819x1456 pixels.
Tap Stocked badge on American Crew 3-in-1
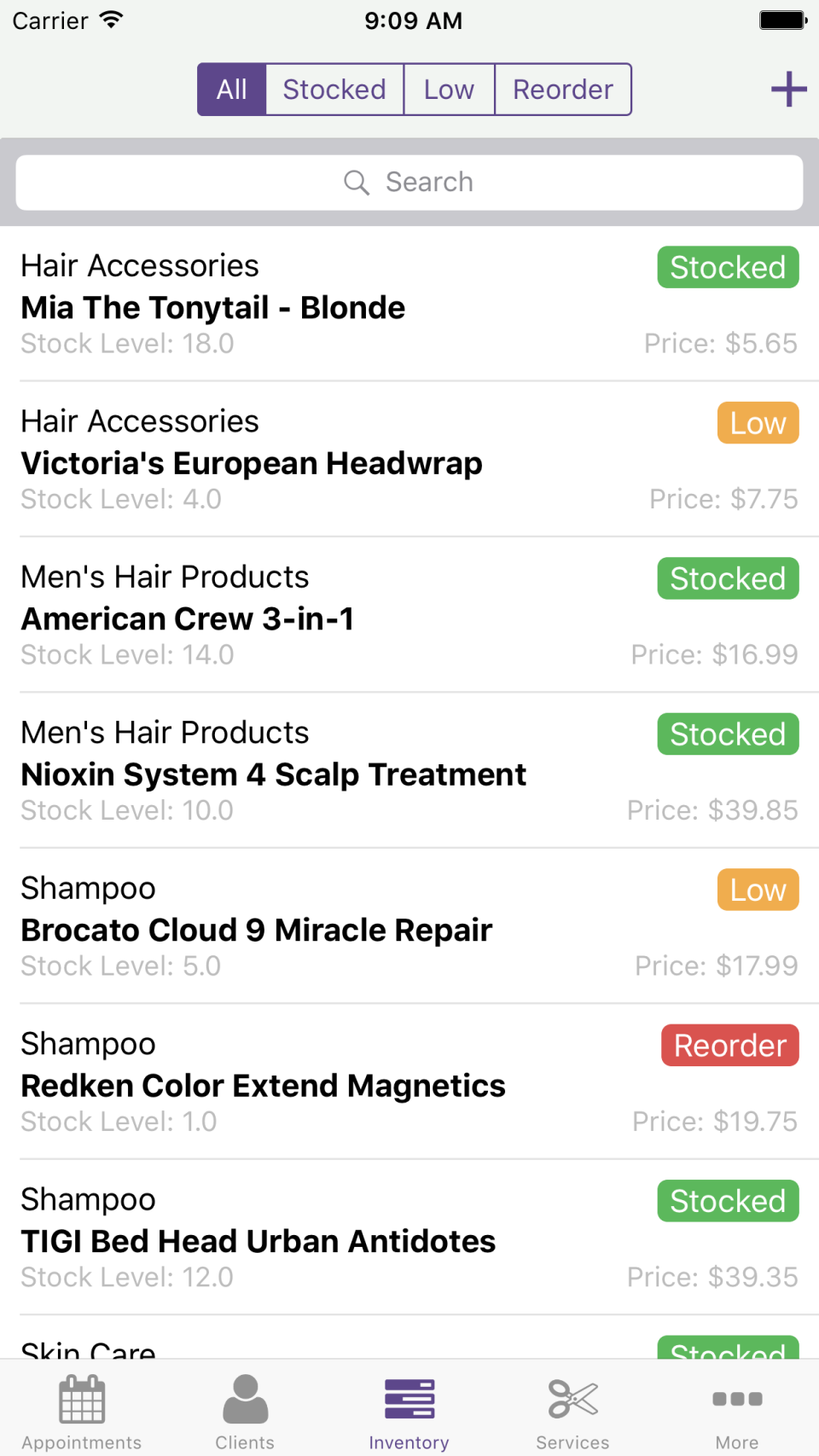click(x=727, y=578)
